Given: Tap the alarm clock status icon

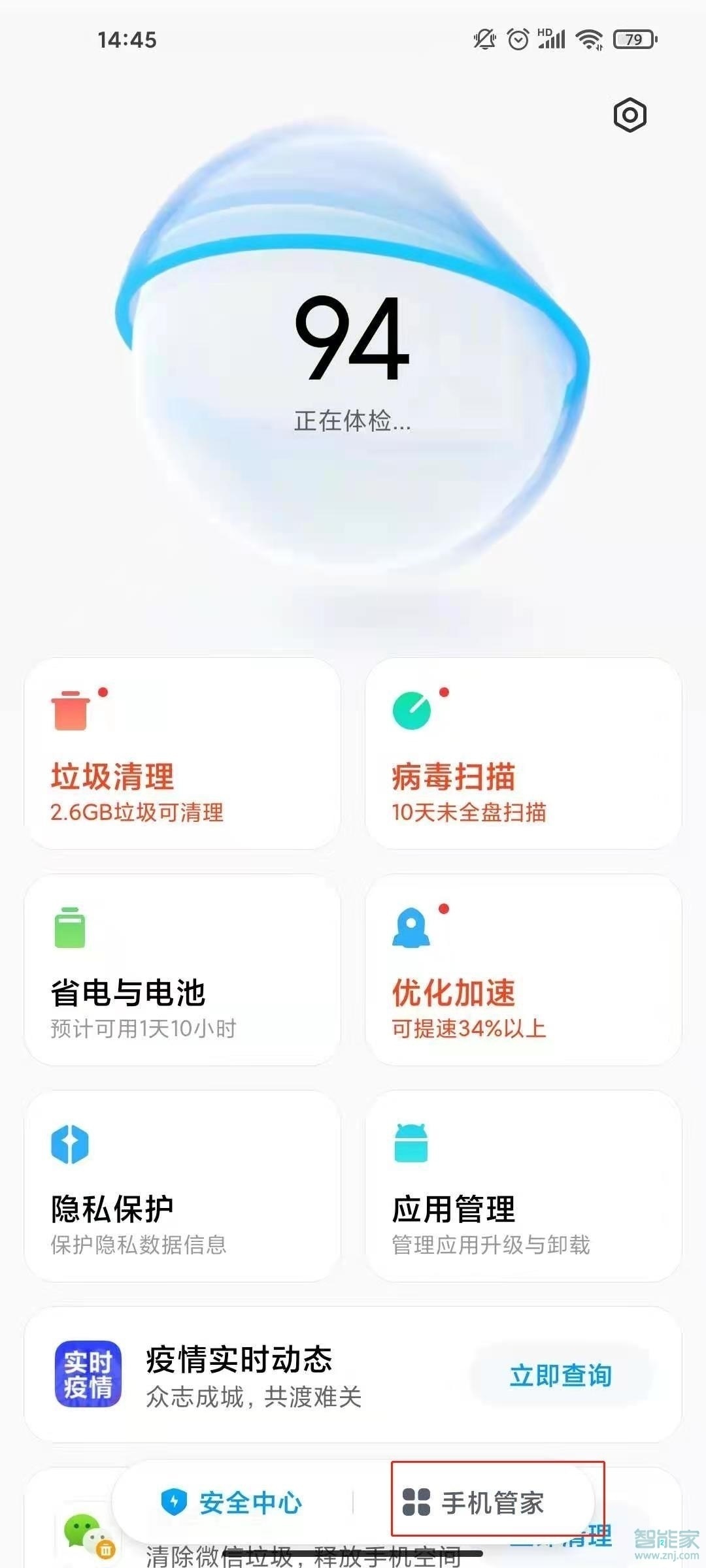Looking at the screenshot, I should 516,39.
